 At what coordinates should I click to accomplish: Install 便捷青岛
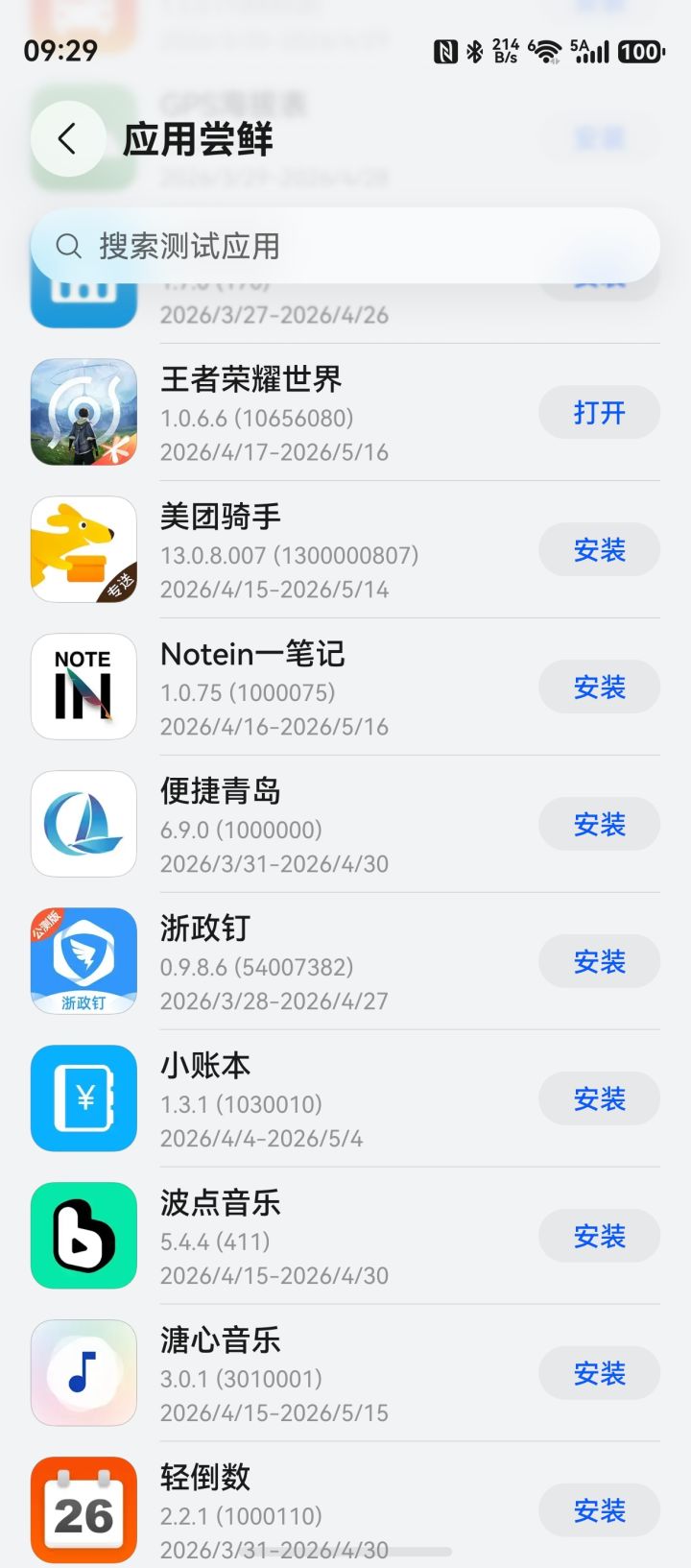(599, 825)
